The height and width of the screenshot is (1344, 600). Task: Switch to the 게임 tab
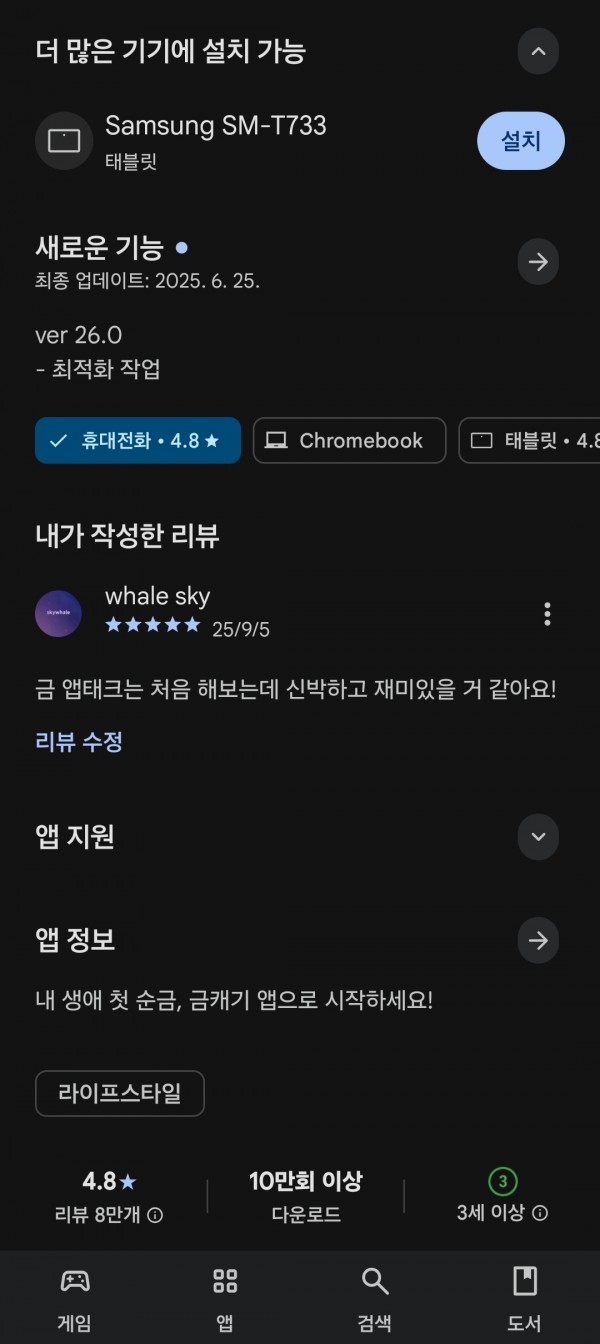[75, 1297]
